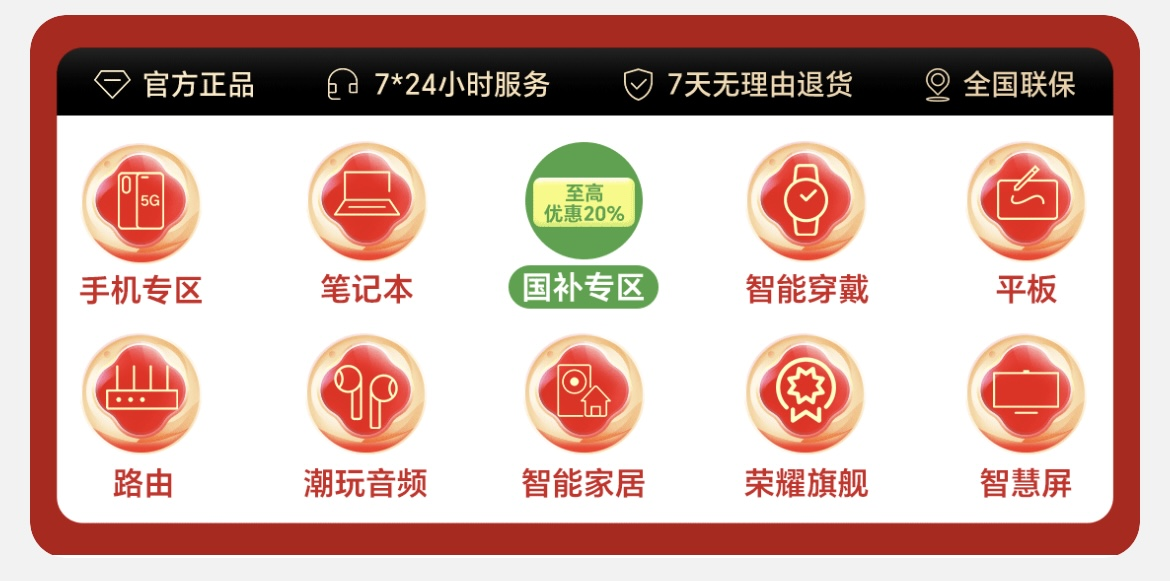Image resolution: width=1170 pixels, height=581 pixels.
Task: Enter the 国补专区 subsidy zone
Action: point(584,204)
